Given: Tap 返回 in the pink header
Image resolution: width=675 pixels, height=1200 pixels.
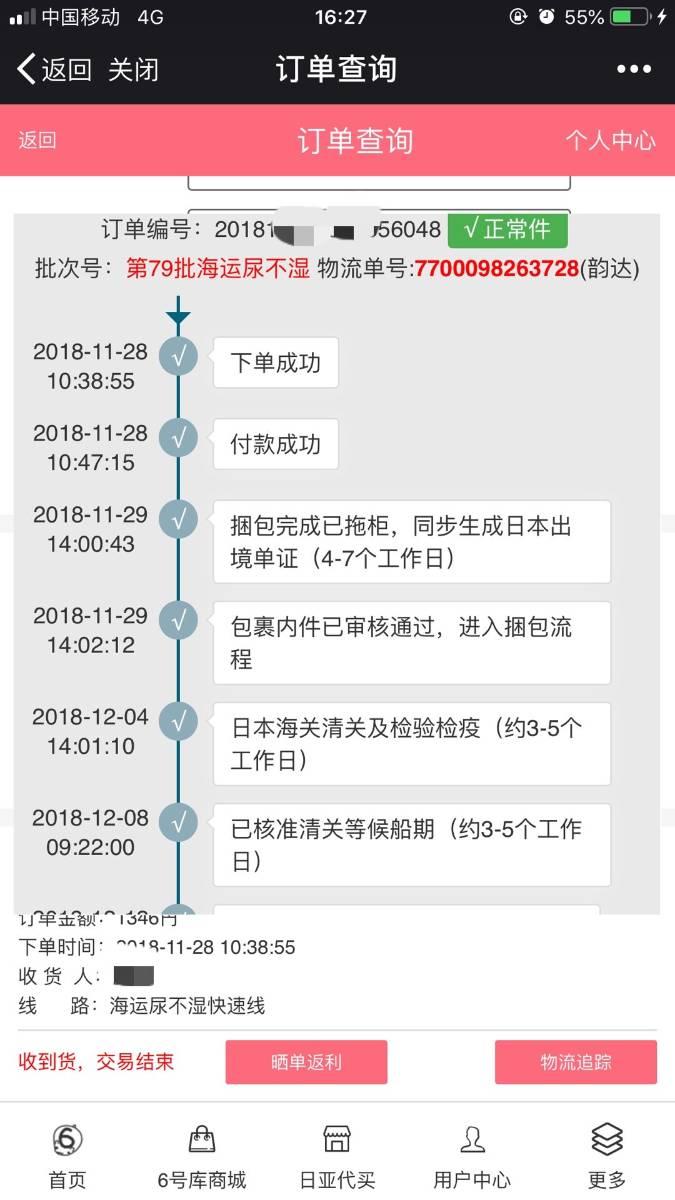Looking at the screenshot, I should (x=37, y=140).
